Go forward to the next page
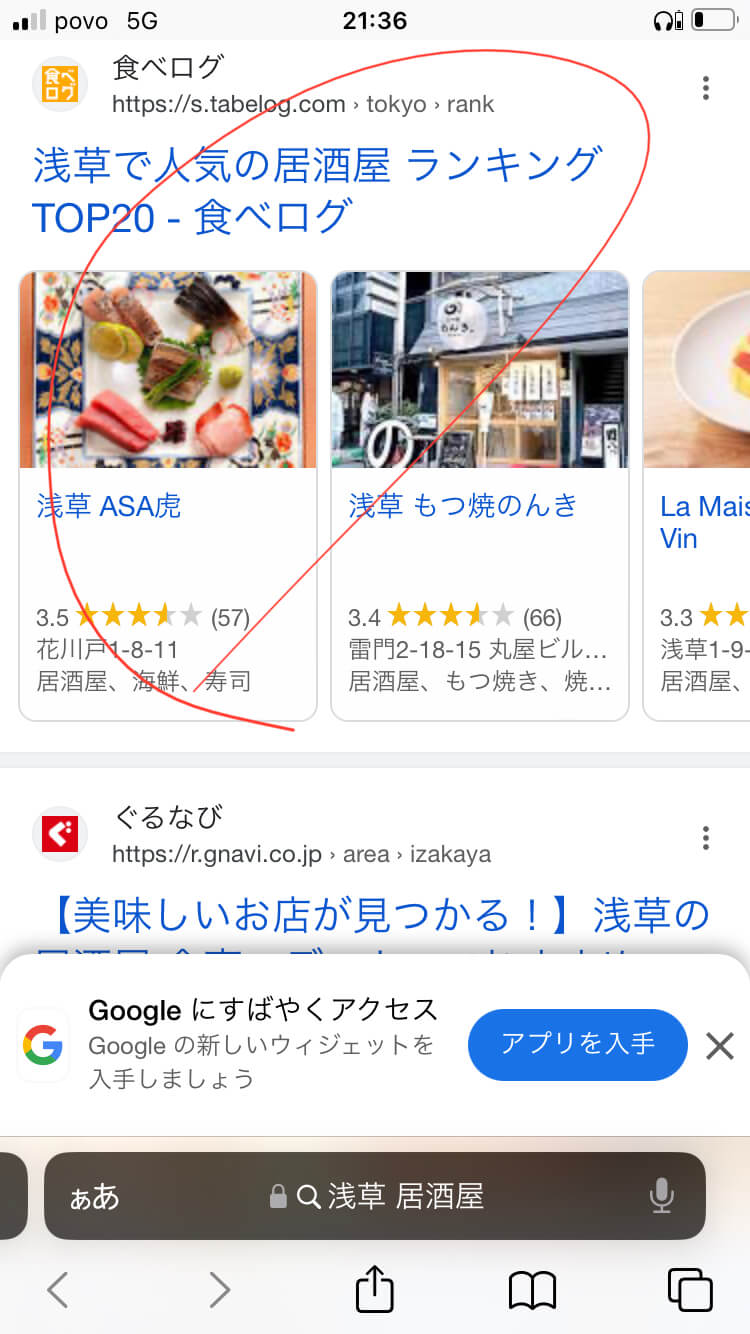Viewport: 750px width, 1334px height. (219, 1290)
